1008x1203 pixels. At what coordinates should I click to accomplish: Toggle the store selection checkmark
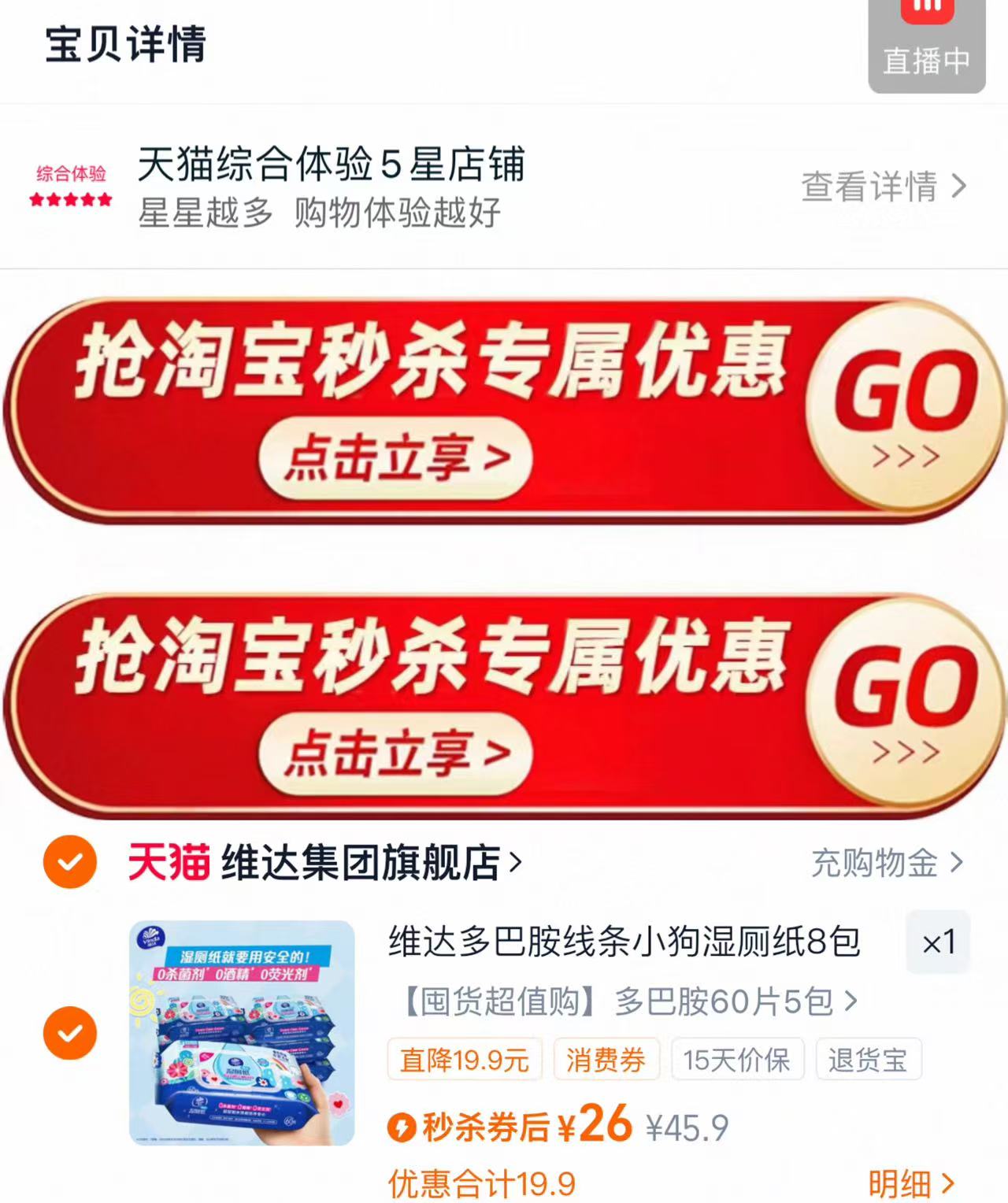tap(69, 861)
